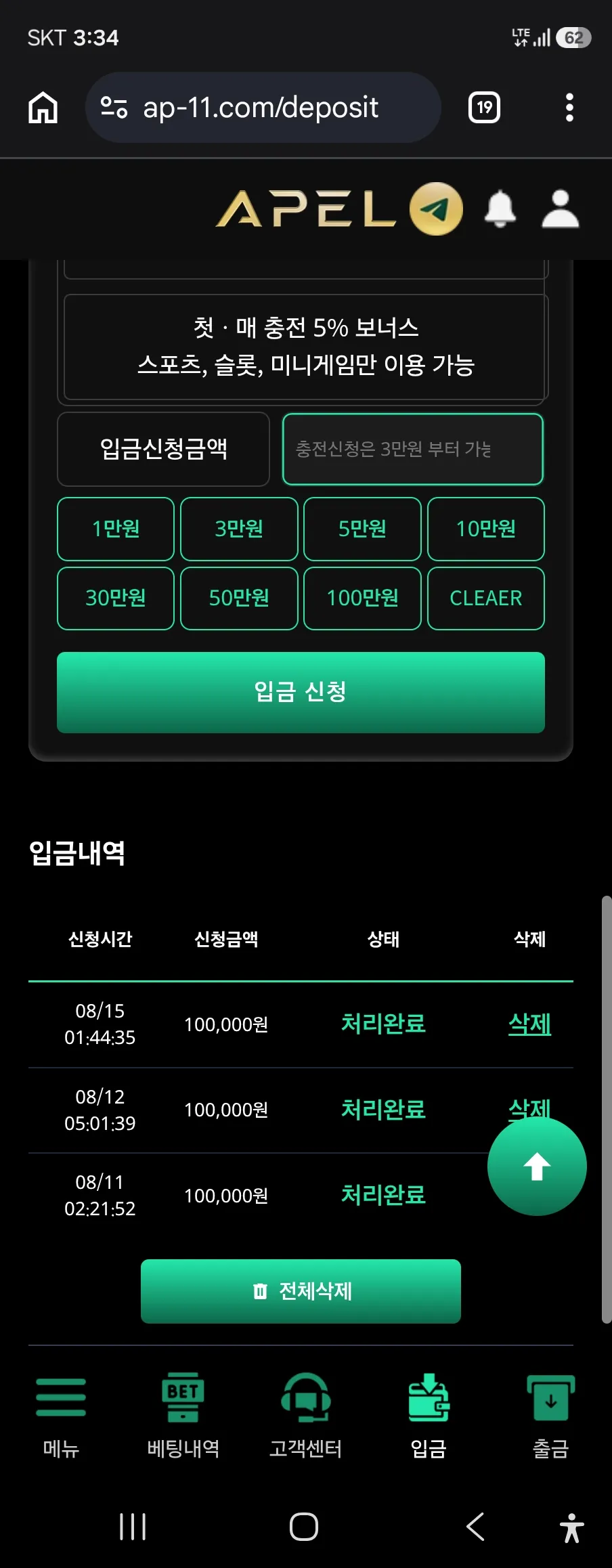Tap the scroll-to-top arrow button
This screenshot has width=612, height=1568.
point(537,1166)
